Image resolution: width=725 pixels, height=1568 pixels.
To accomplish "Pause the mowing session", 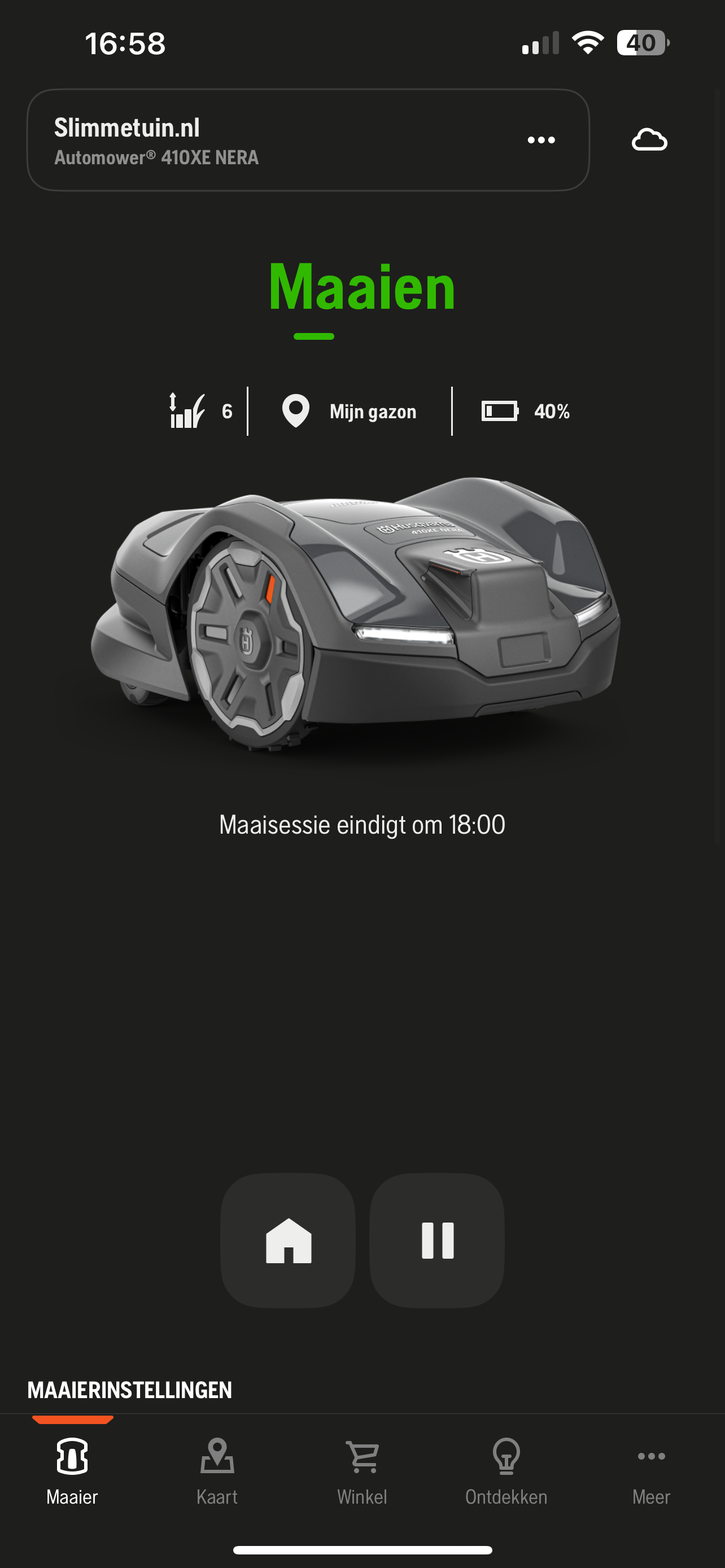I will click(437, 1240).
